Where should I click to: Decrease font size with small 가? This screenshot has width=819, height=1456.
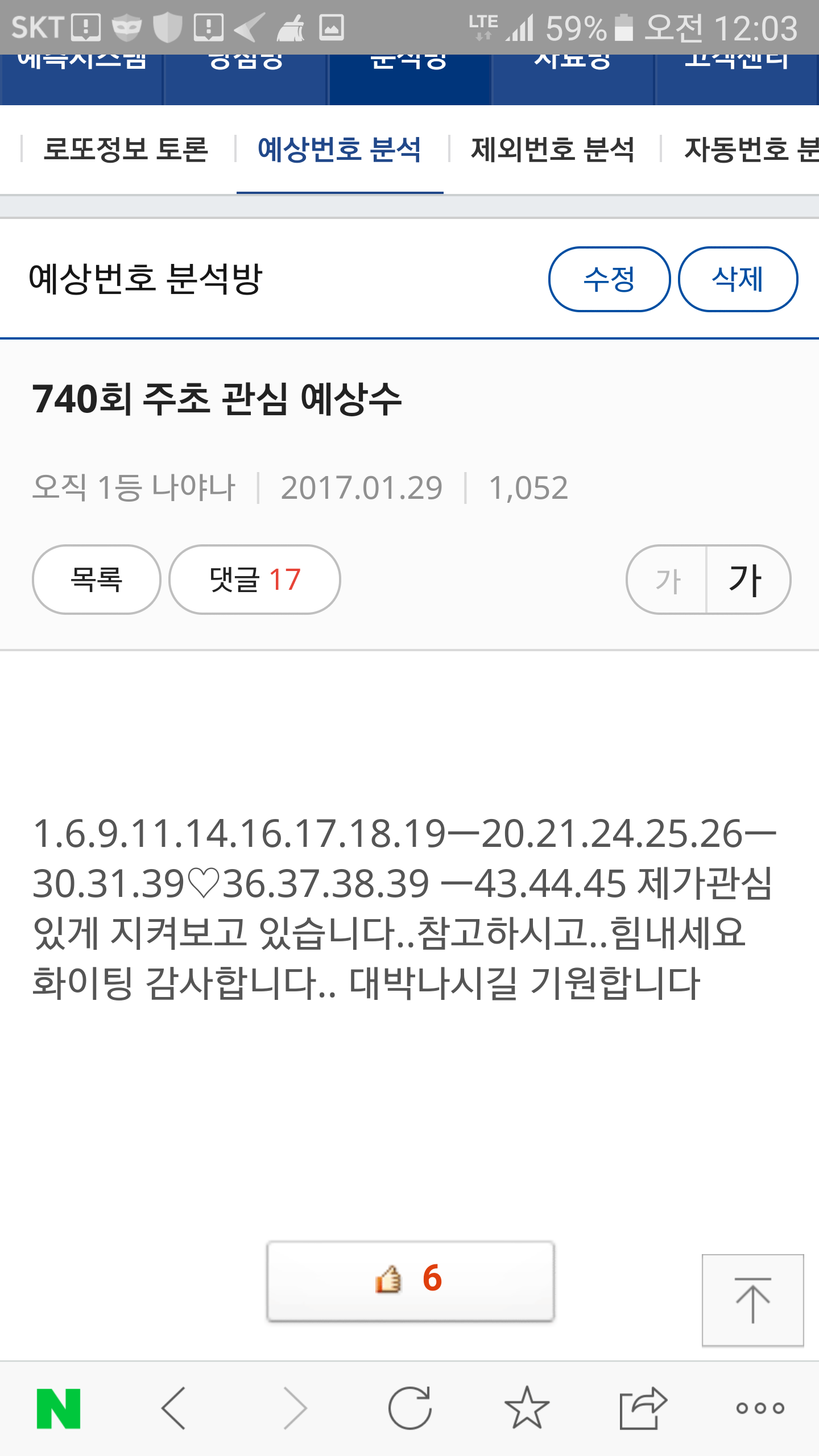[667, 580]
